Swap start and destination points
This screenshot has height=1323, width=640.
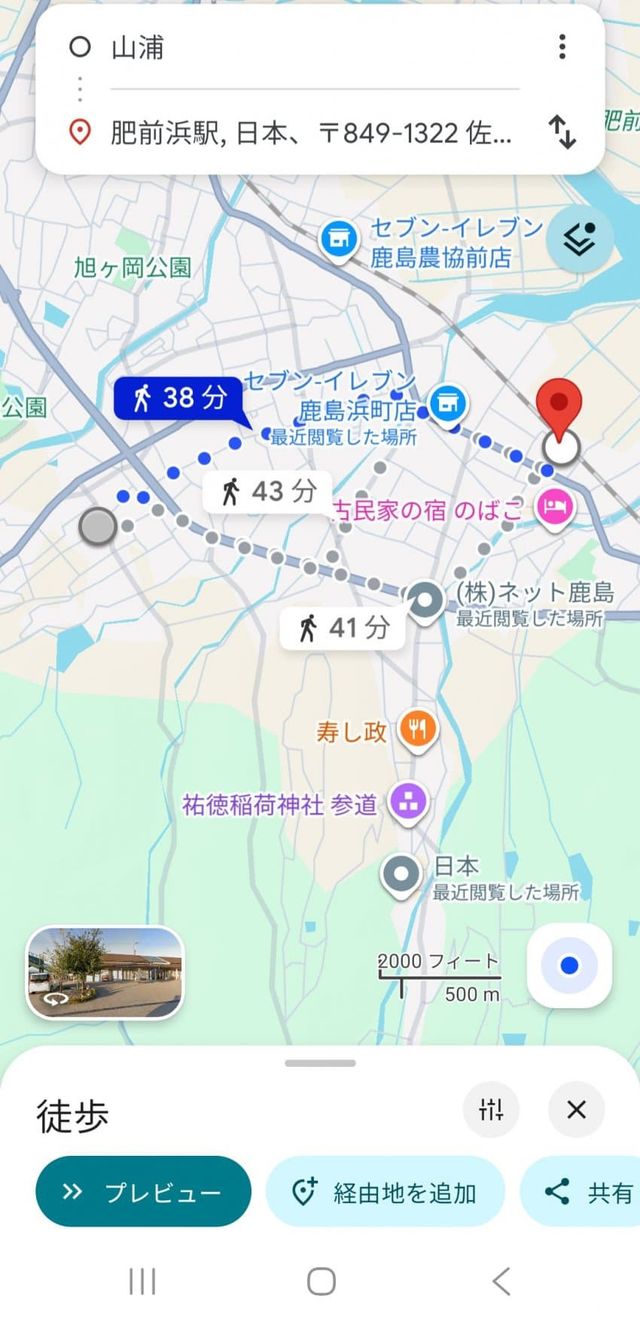pyautogui.click(x=562, y=132)
